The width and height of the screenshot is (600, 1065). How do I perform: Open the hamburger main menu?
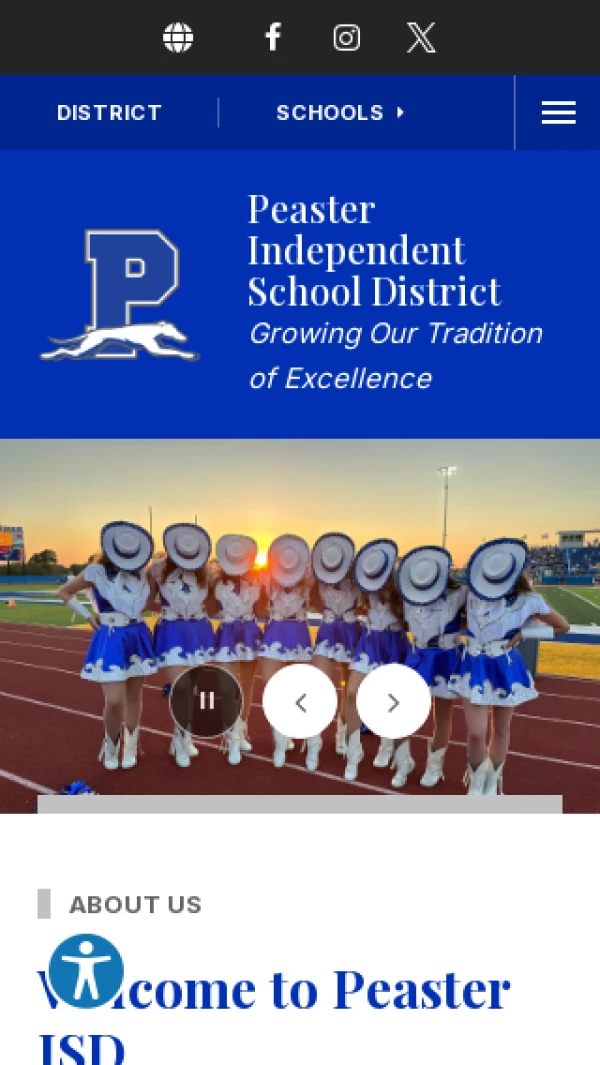click(559, 113)
